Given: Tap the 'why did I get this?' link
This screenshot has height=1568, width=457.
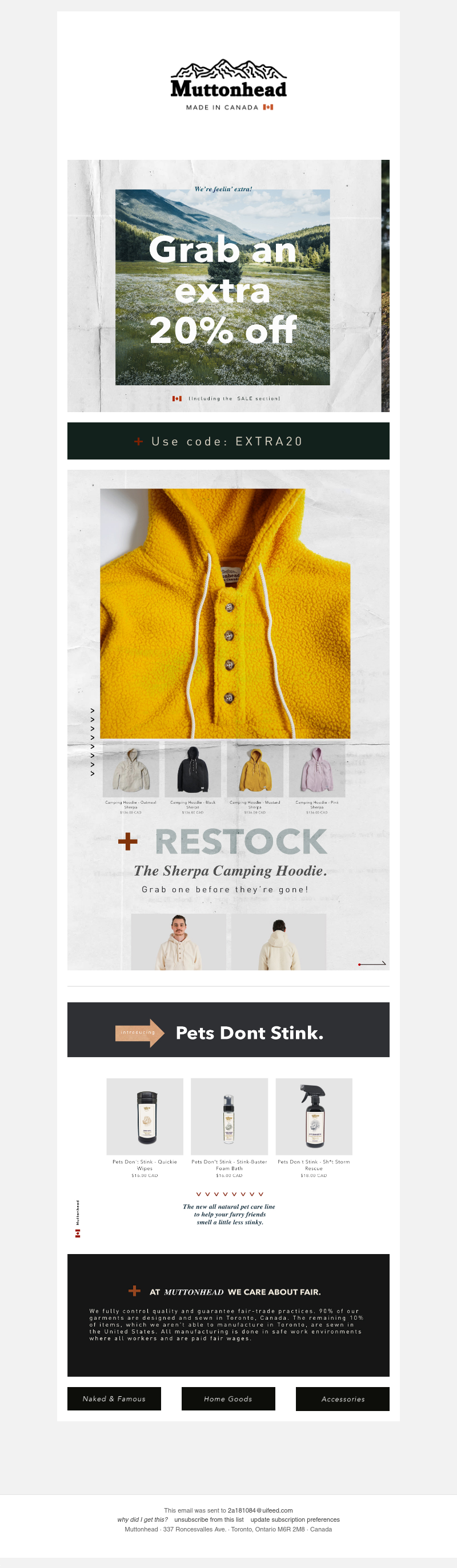Looking at the screenshot, I should pos(142,1519).
